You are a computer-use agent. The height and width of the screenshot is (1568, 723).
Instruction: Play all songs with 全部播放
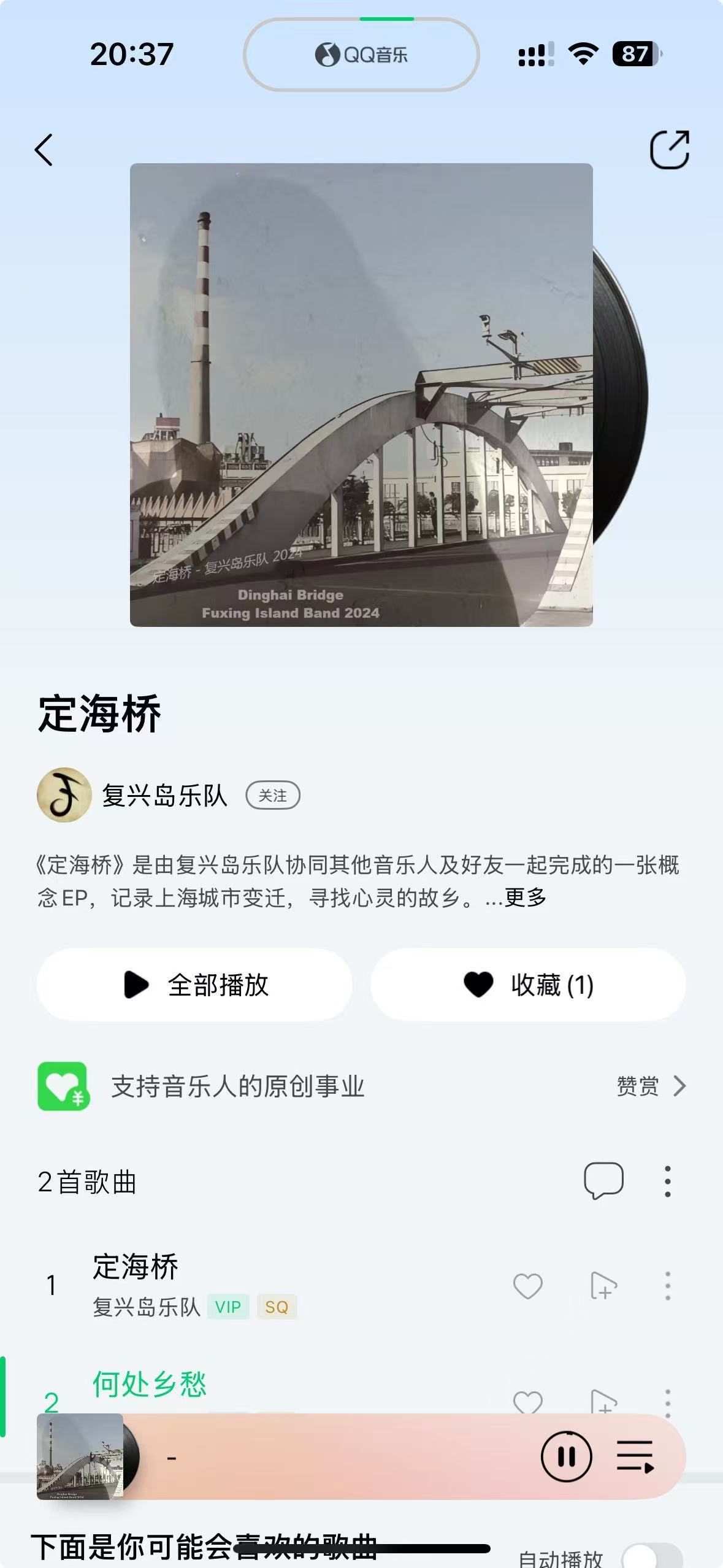(x=195, y=985)
